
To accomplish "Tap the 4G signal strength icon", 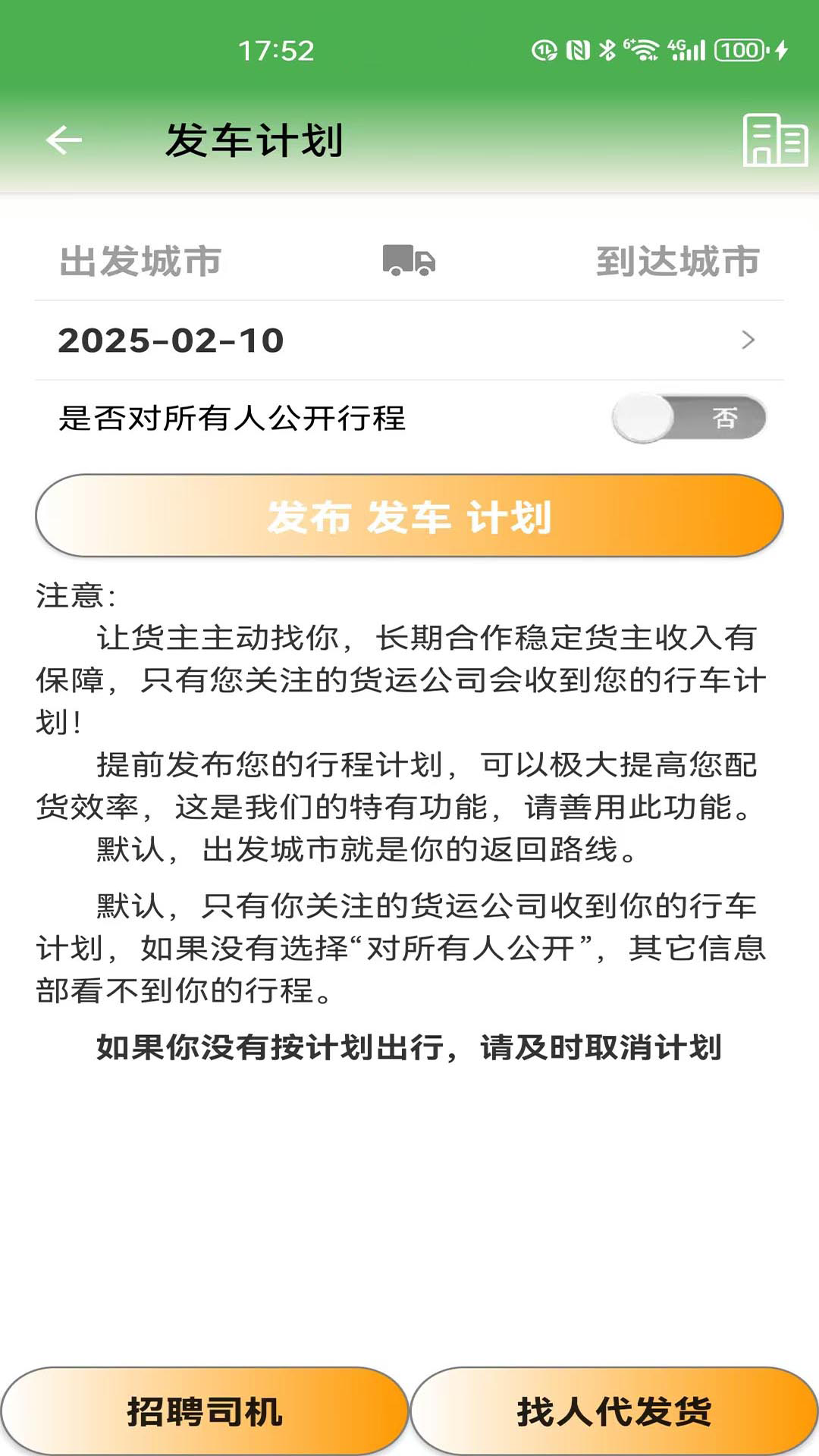I will pyautogui.click(x=686, y=49).
